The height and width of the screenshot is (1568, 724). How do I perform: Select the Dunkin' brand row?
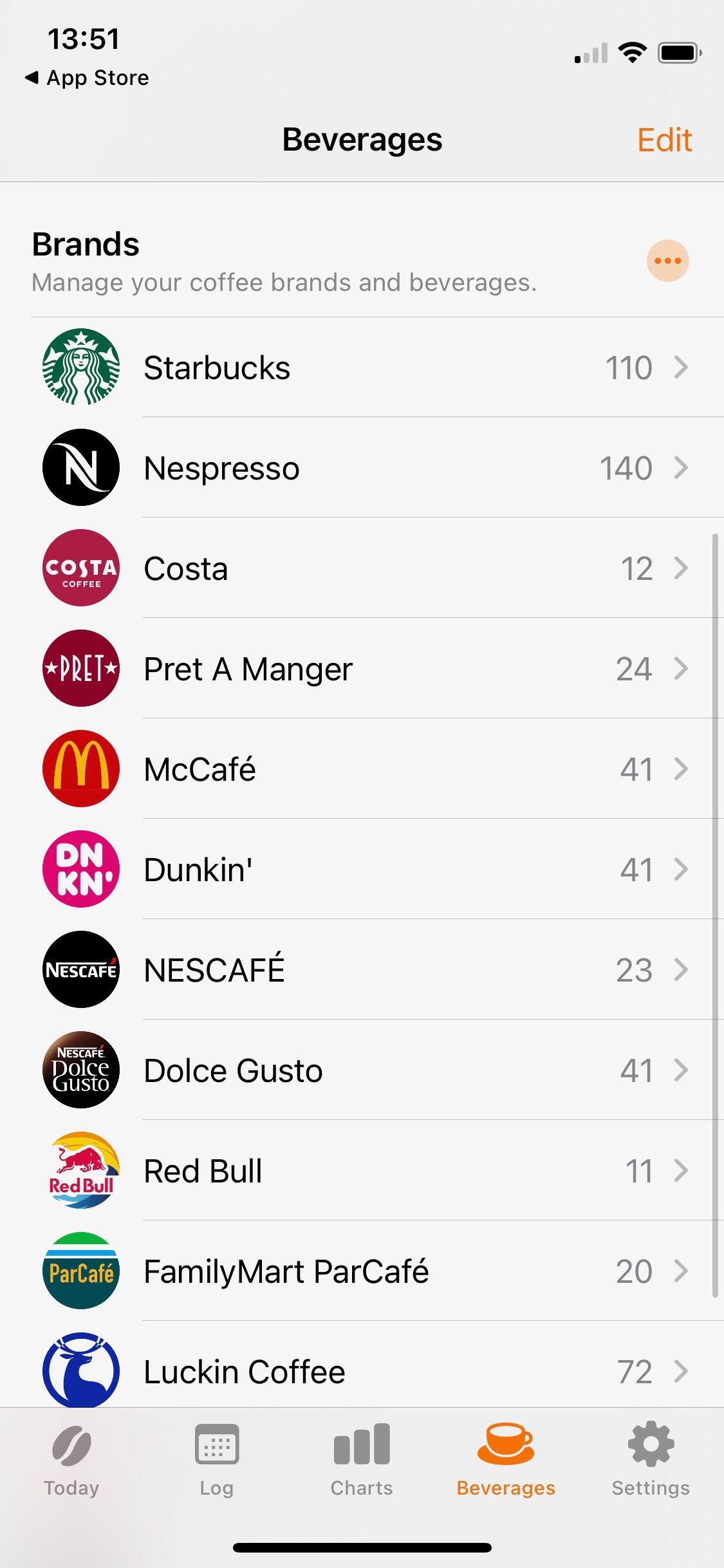pos(362,870)
